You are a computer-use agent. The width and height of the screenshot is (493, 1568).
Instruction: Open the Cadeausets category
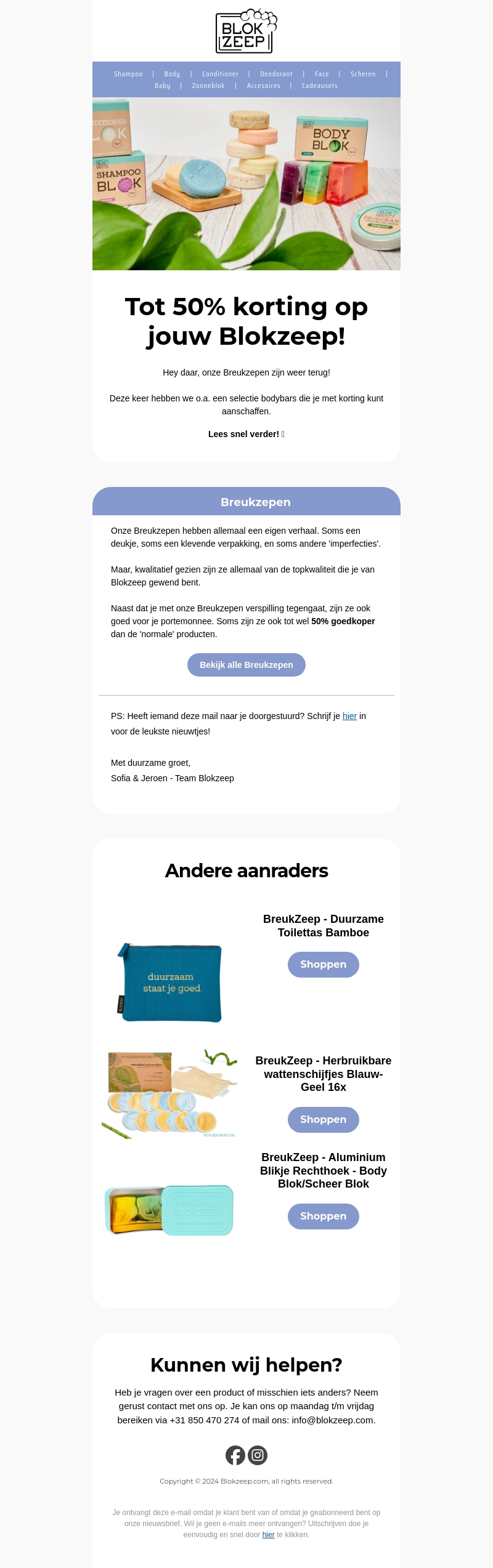coord(320,86)
